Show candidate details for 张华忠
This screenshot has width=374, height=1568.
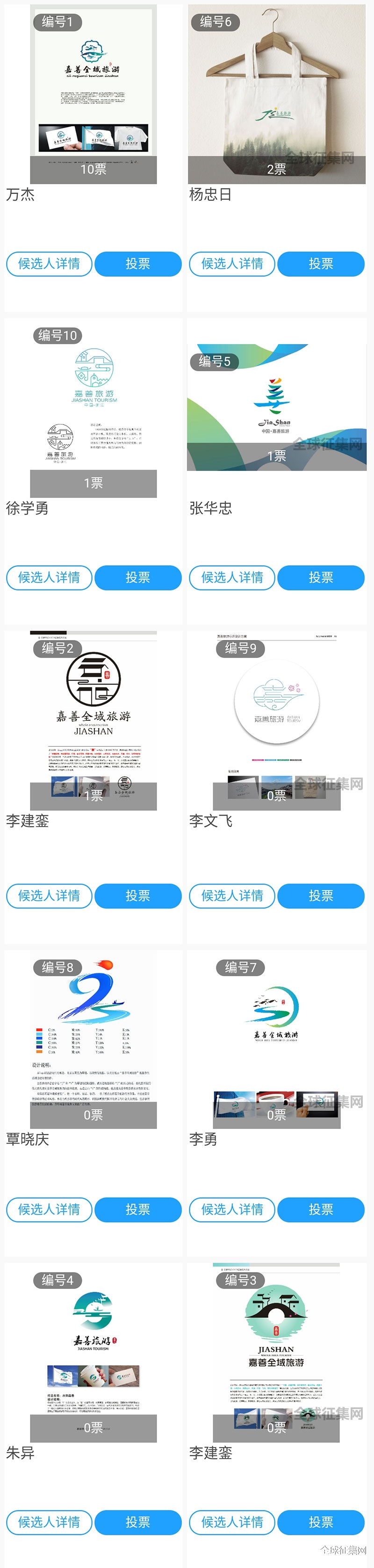point(232,578)
